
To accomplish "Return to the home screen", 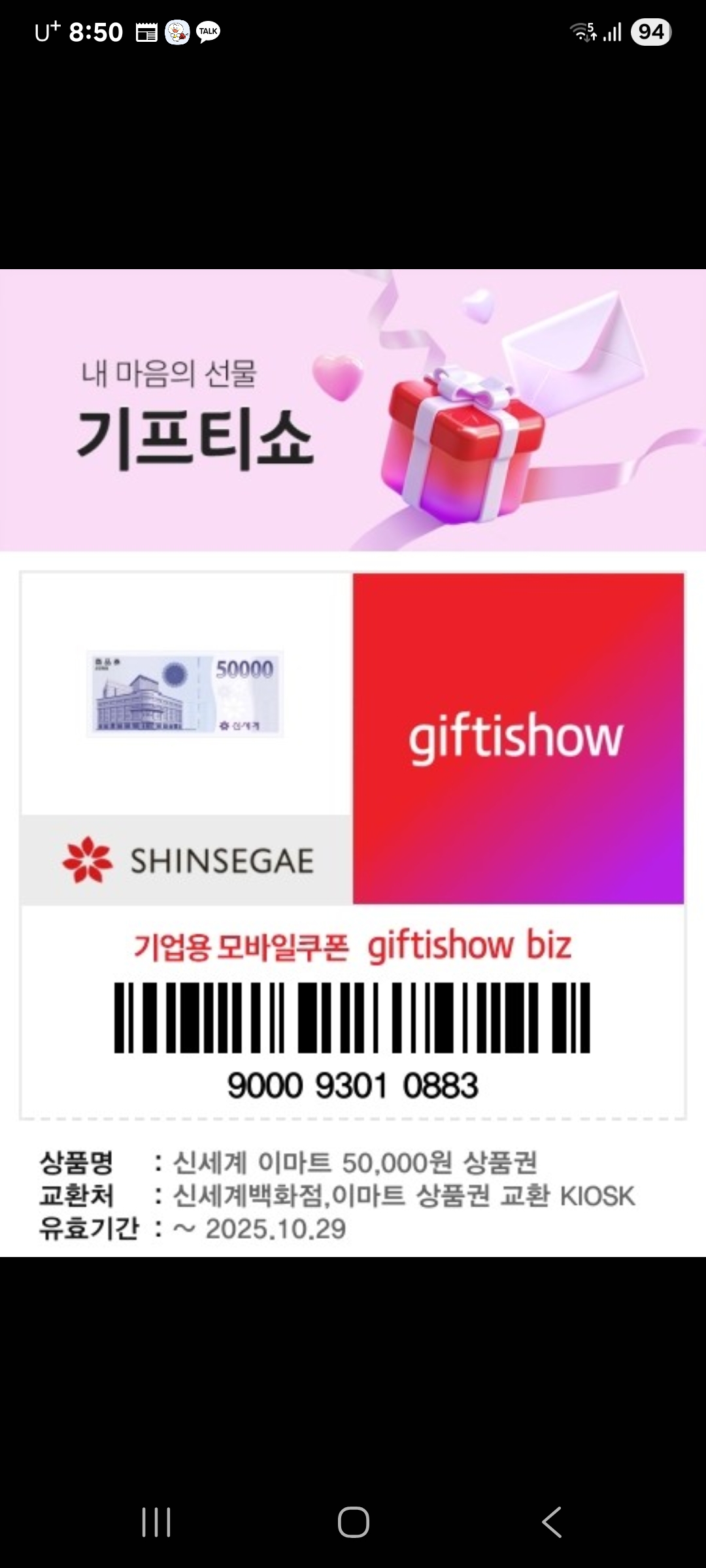I will (x=353, y=1522).
